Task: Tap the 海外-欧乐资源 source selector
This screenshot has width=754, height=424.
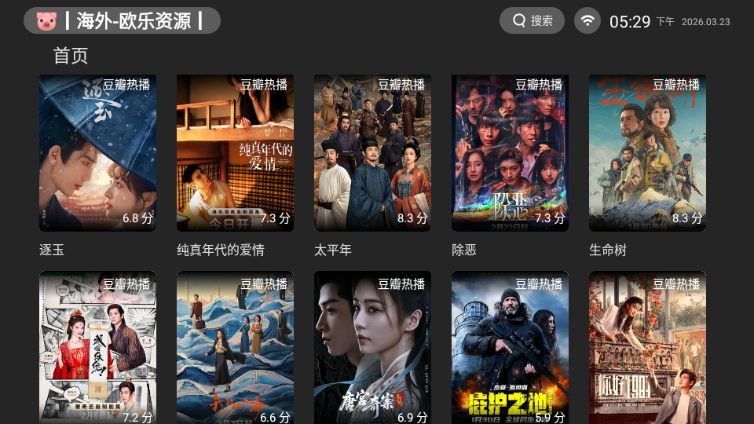Action: [x=122, y=21]
